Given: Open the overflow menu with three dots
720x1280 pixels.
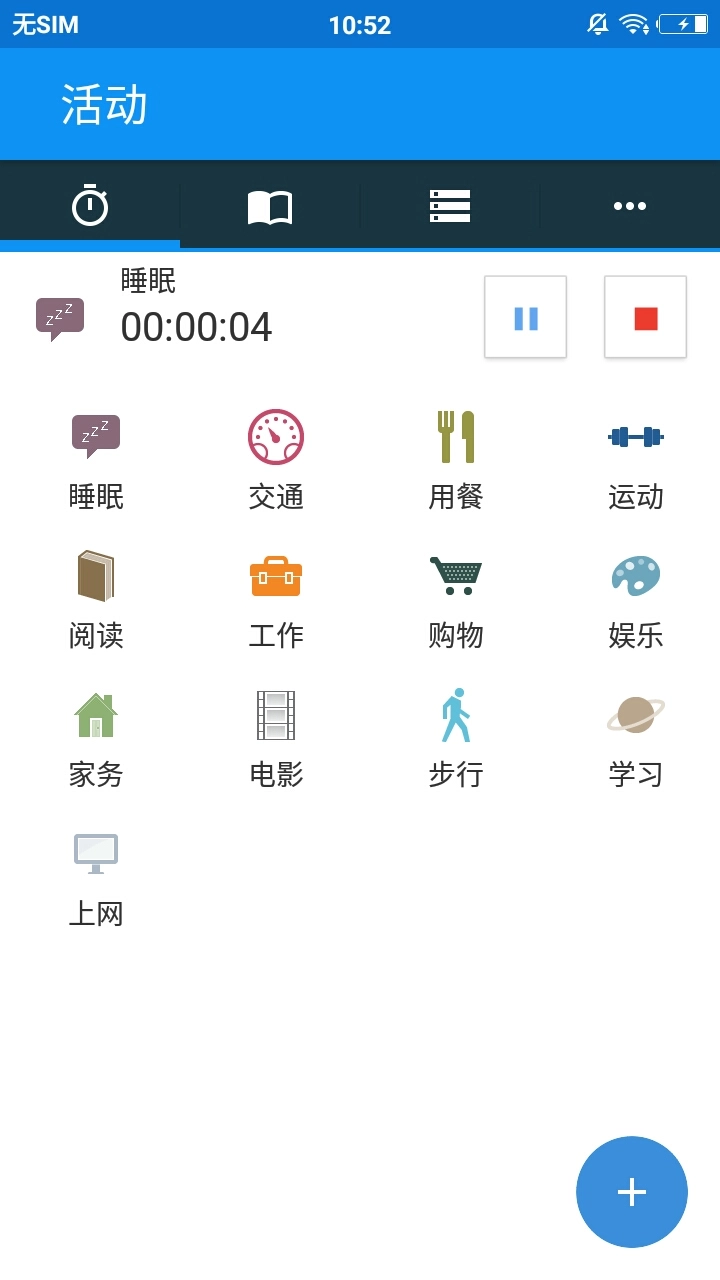Looking at the screenshot, I should (x=630, y=205).
